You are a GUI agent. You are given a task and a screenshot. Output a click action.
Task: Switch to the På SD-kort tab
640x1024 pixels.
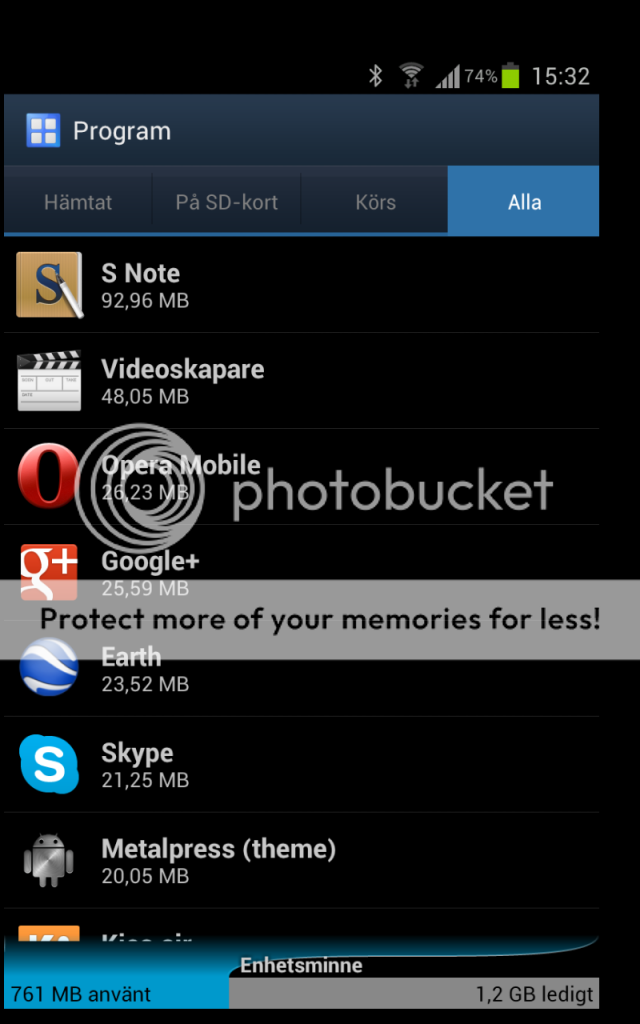(x=226, y=202)
